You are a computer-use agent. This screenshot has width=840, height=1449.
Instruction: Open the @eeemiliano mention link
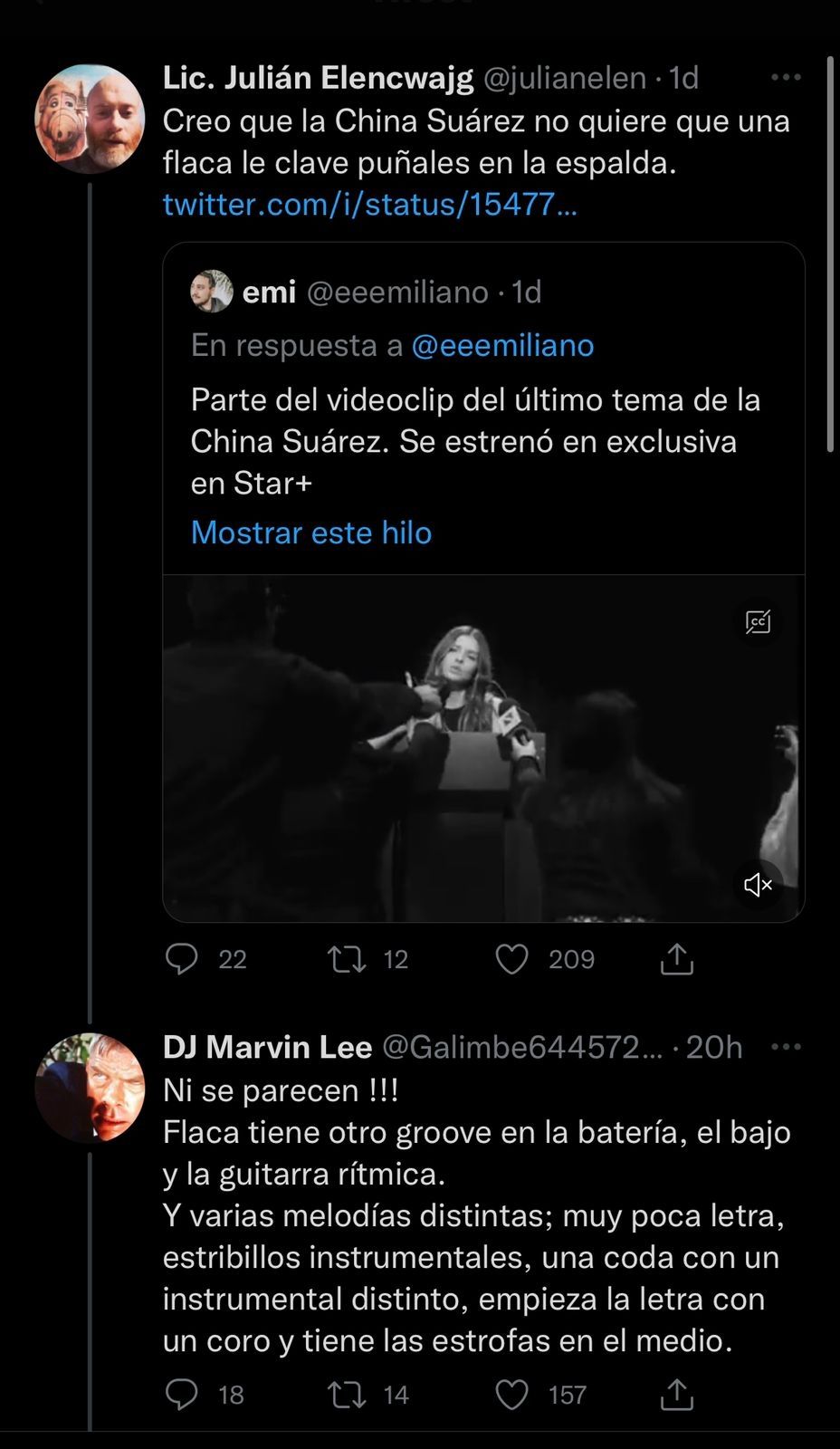(x=502, y=345)
